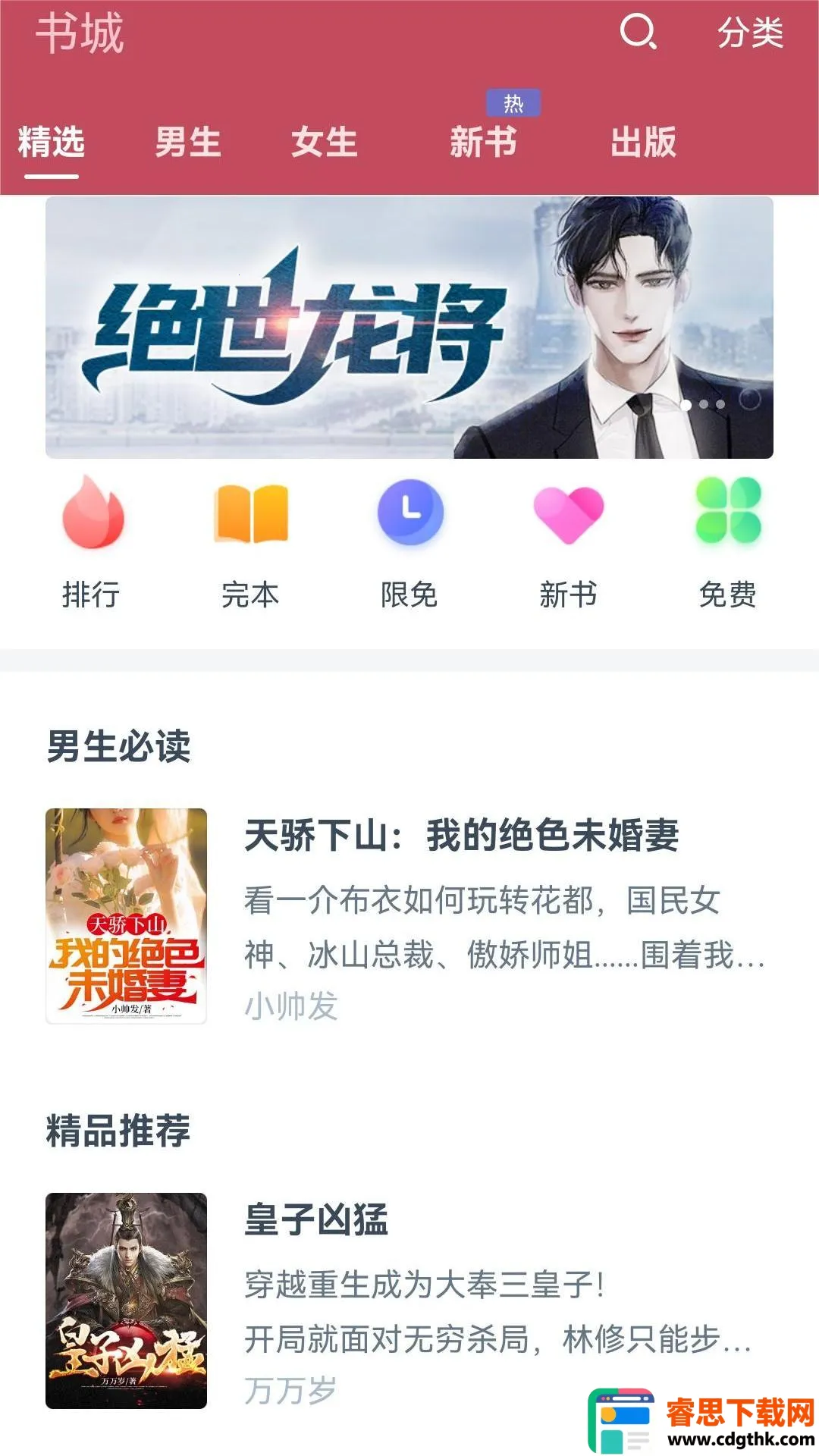
Task: Open the book 皇子凶猛
Action: click(x=317, y=1220)
